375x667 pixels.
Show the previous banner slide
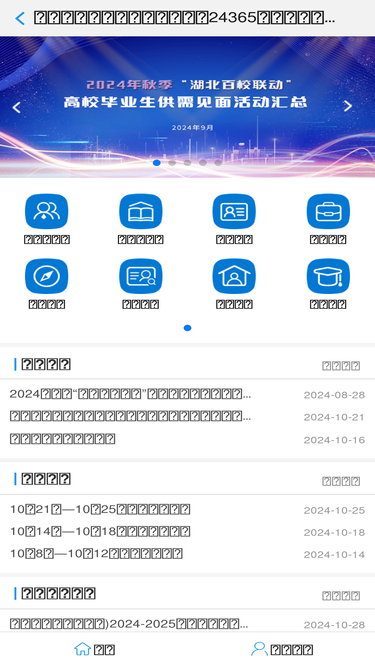17,107
